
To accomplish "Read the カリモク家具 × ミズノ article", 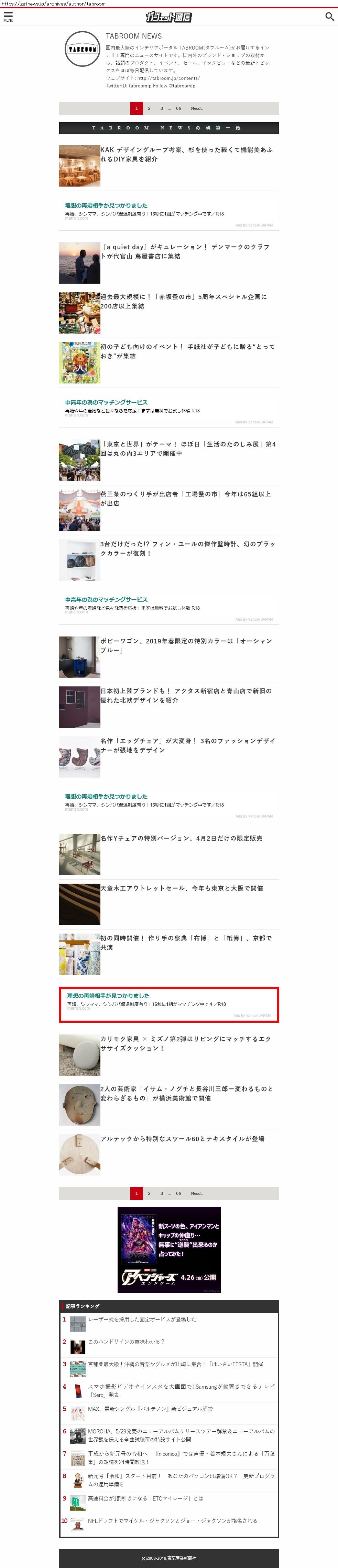I will 186,1043.
